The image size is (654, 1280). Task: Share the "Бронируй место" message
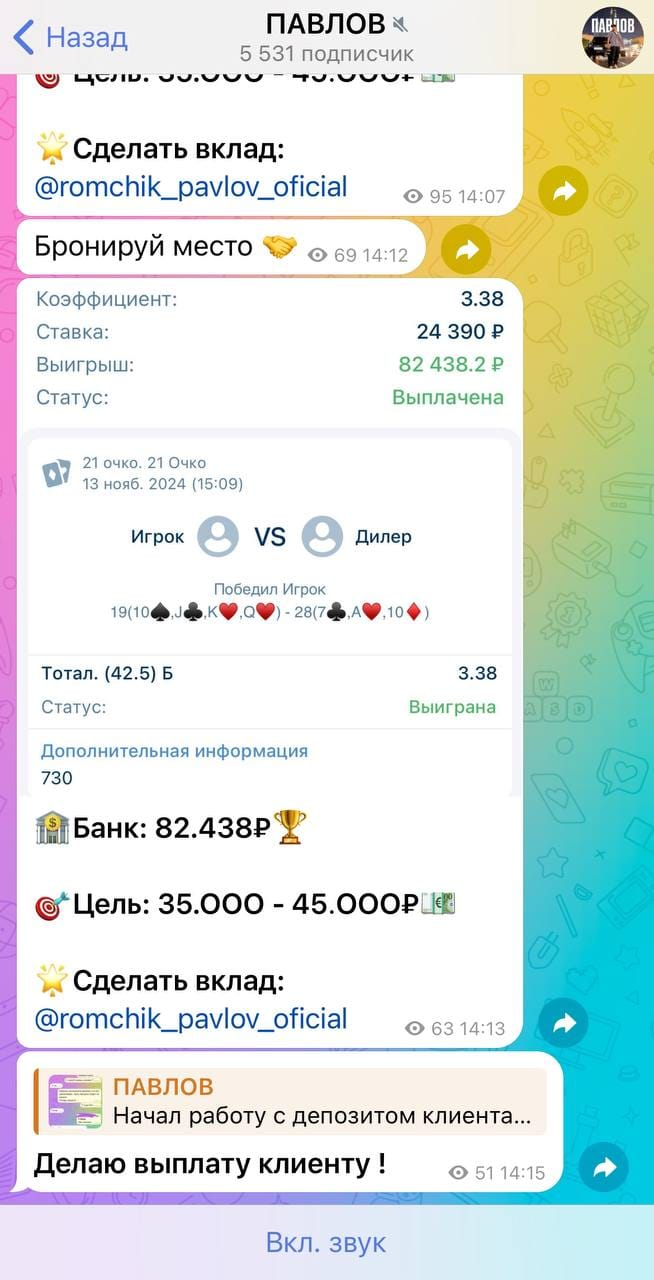pyautogui.click(x=466, y=251)
